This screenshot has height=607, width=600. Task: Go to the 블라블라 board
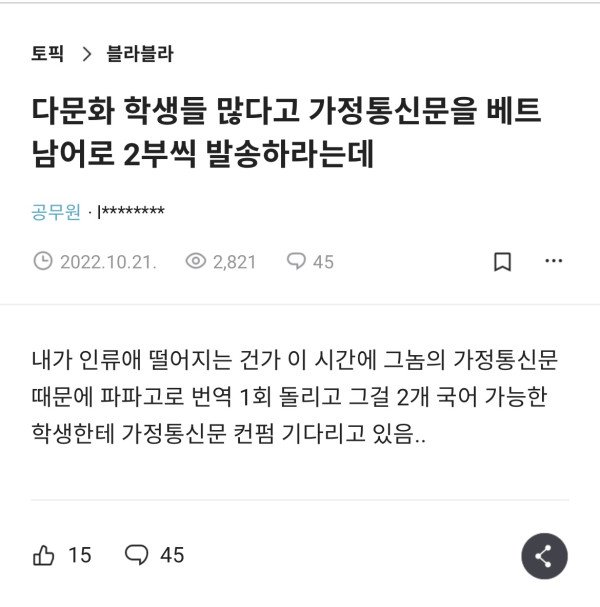pos(146,54)
